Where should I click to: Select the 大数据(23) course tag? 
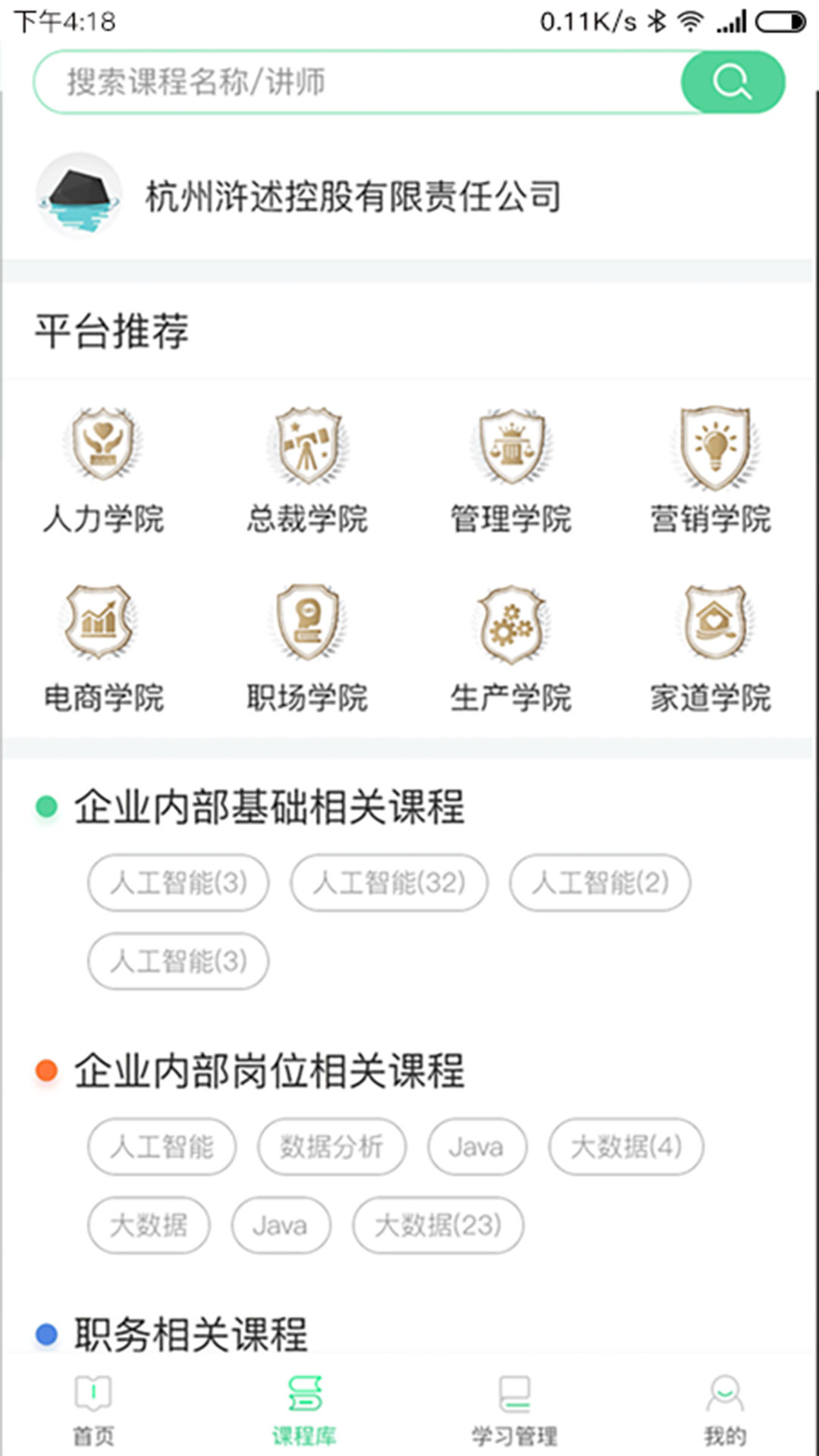click(x=438, y=1225)
